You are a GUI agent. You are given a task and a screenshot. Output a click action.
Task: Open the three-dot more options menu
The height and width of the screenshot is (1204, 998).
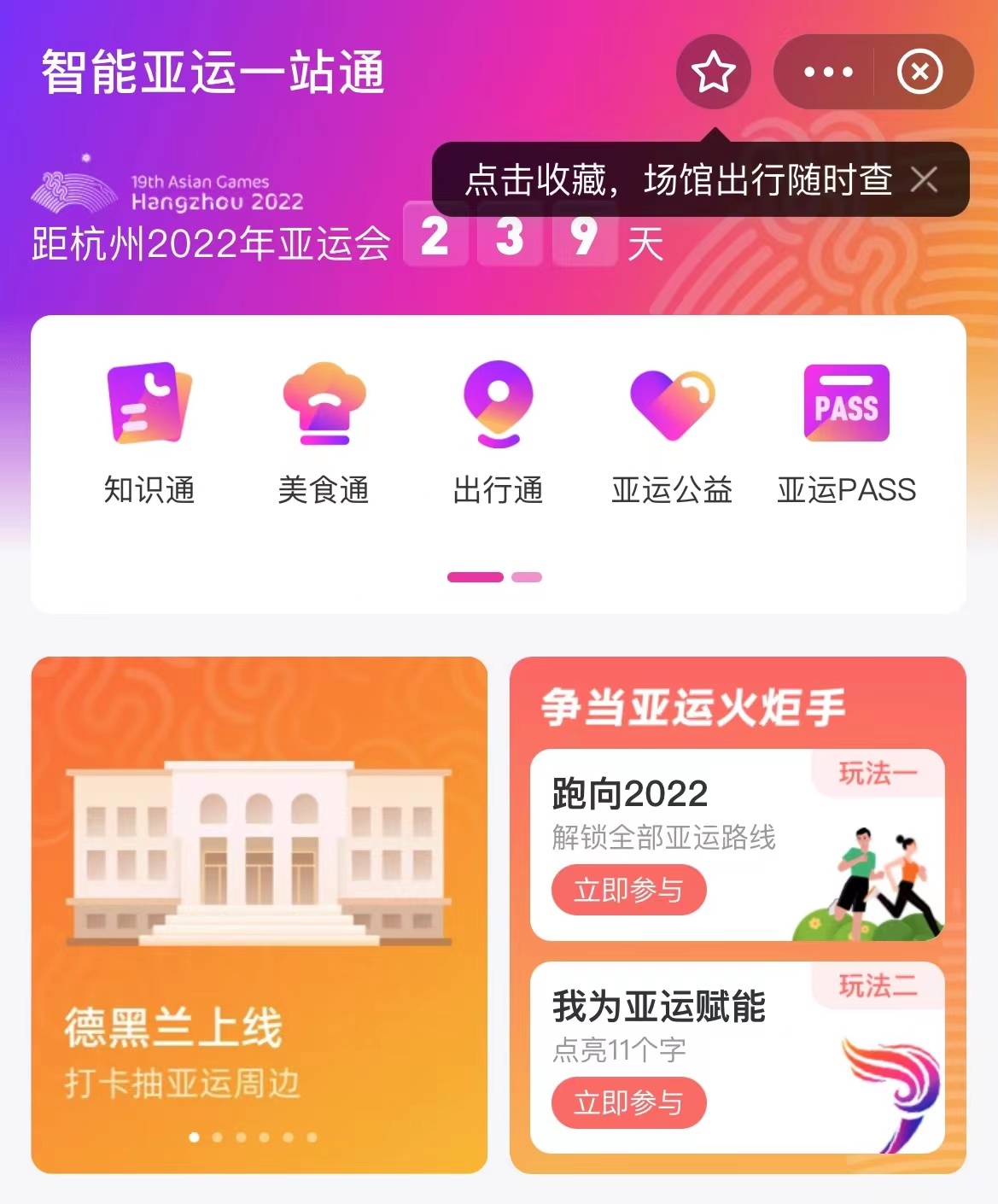tap(828, 72)
